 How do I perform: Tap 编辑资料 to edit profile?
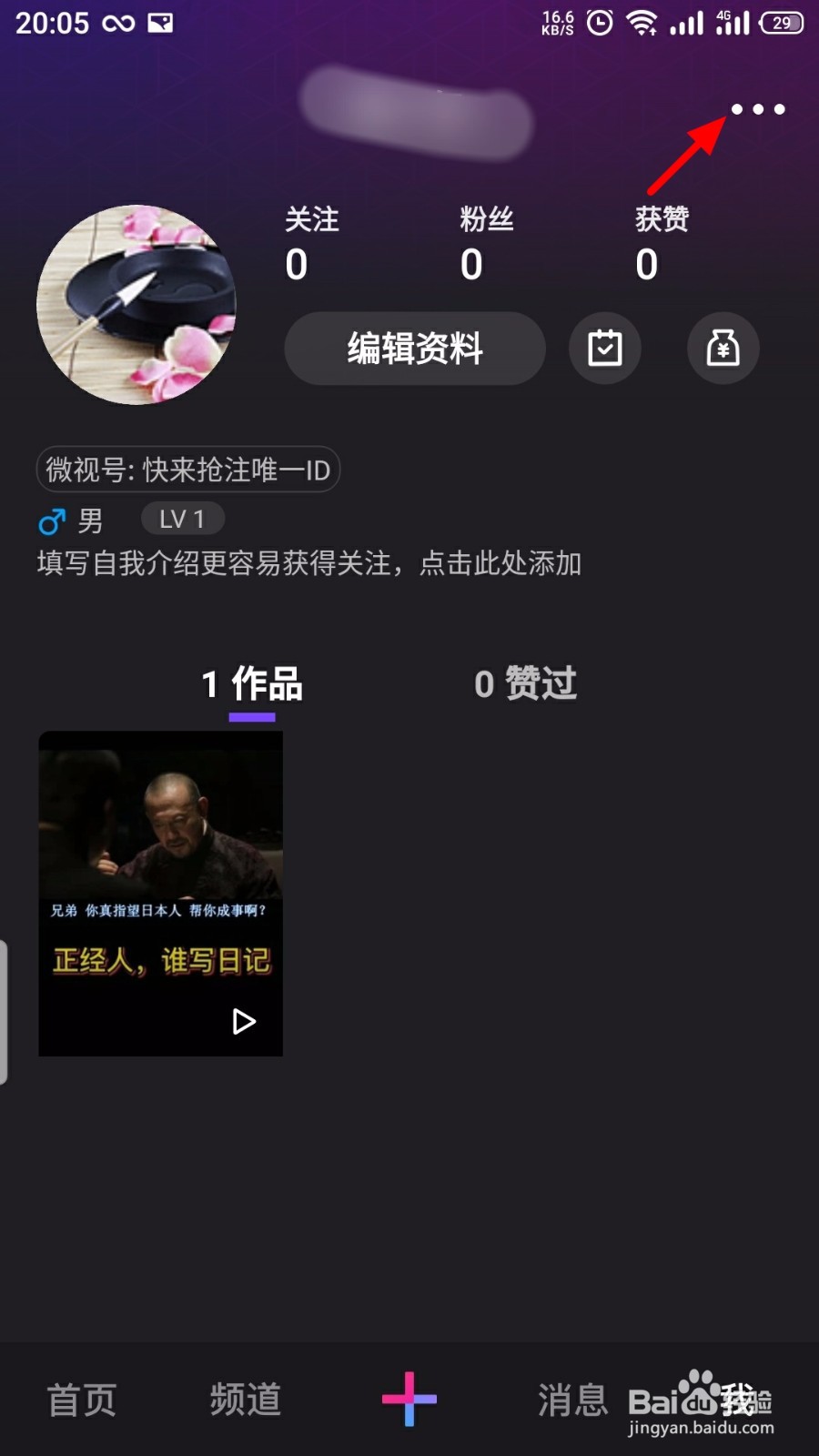[415, 349]
